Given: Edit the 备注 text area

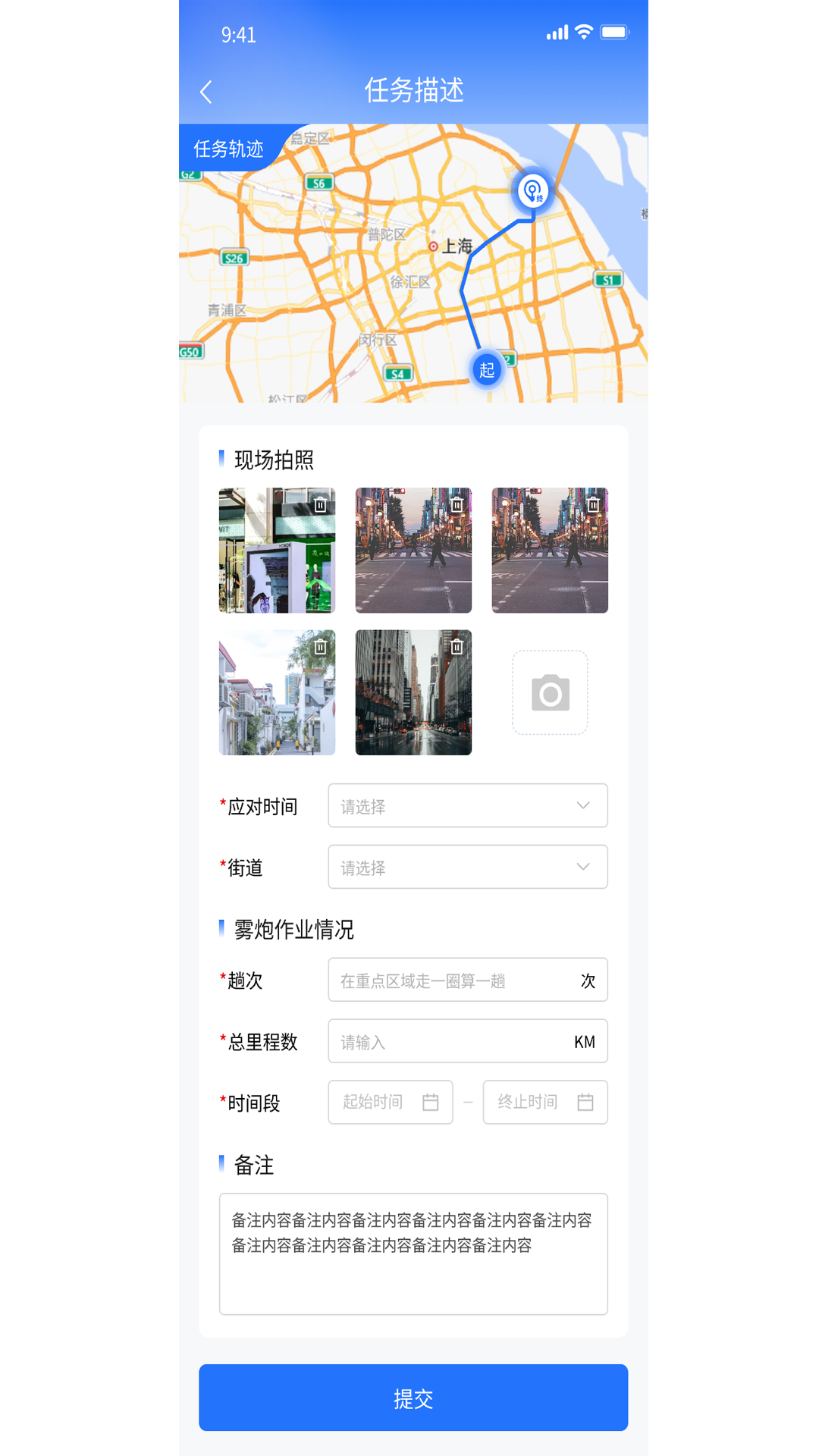Looking at the screenshot, I should click(x=413, y=1254).
